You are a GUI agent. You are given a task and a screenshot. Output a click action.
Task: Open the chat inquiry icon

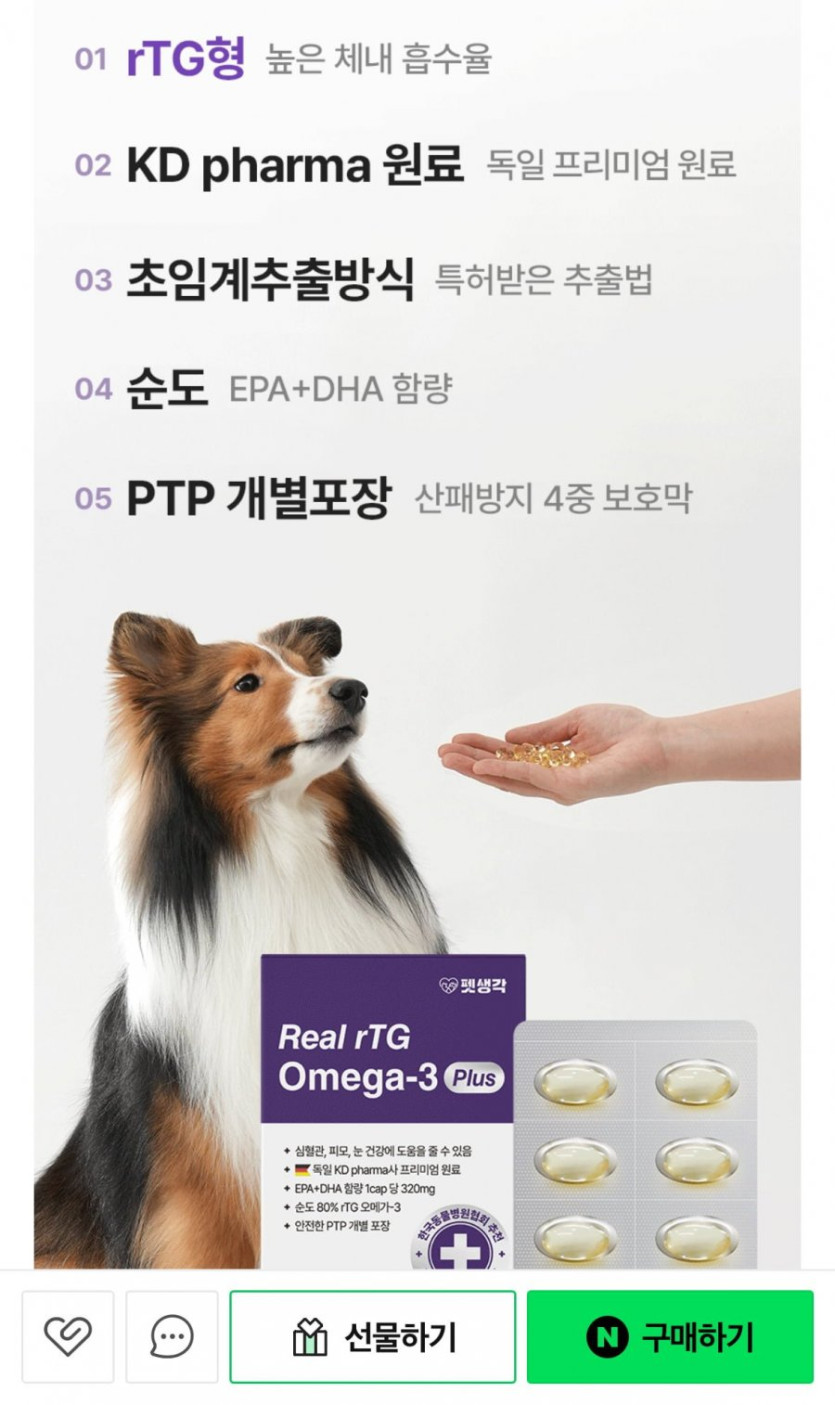pos(172,1336)
